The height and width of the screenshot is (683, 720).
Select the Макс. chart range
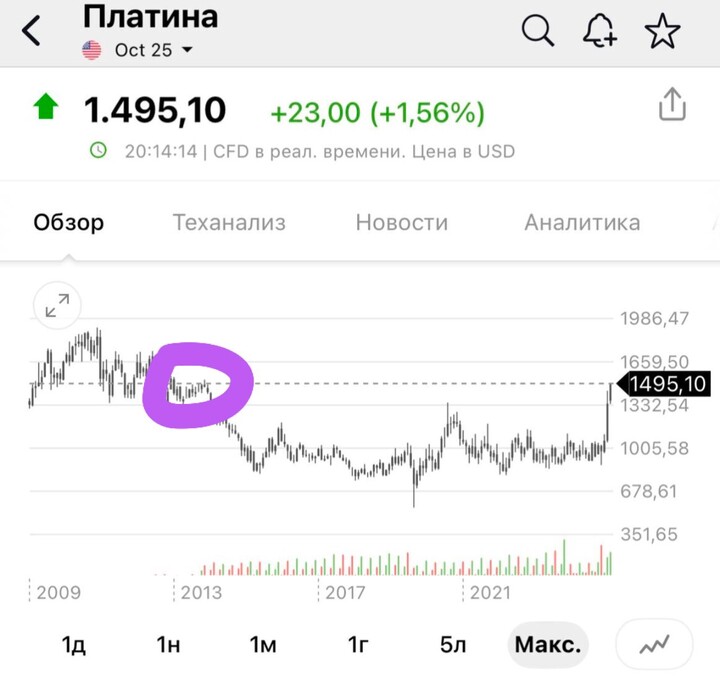[x=548, y=644]
